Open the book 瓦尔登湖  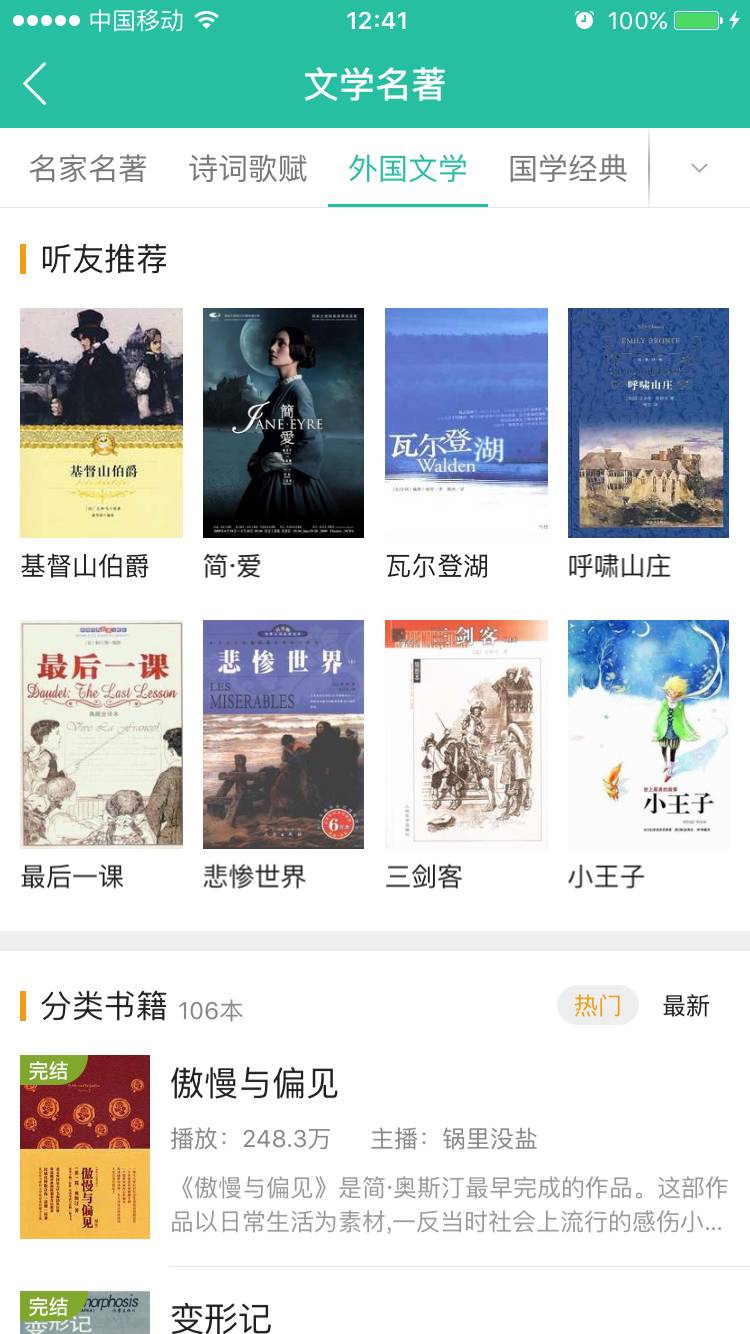(466, 423)
